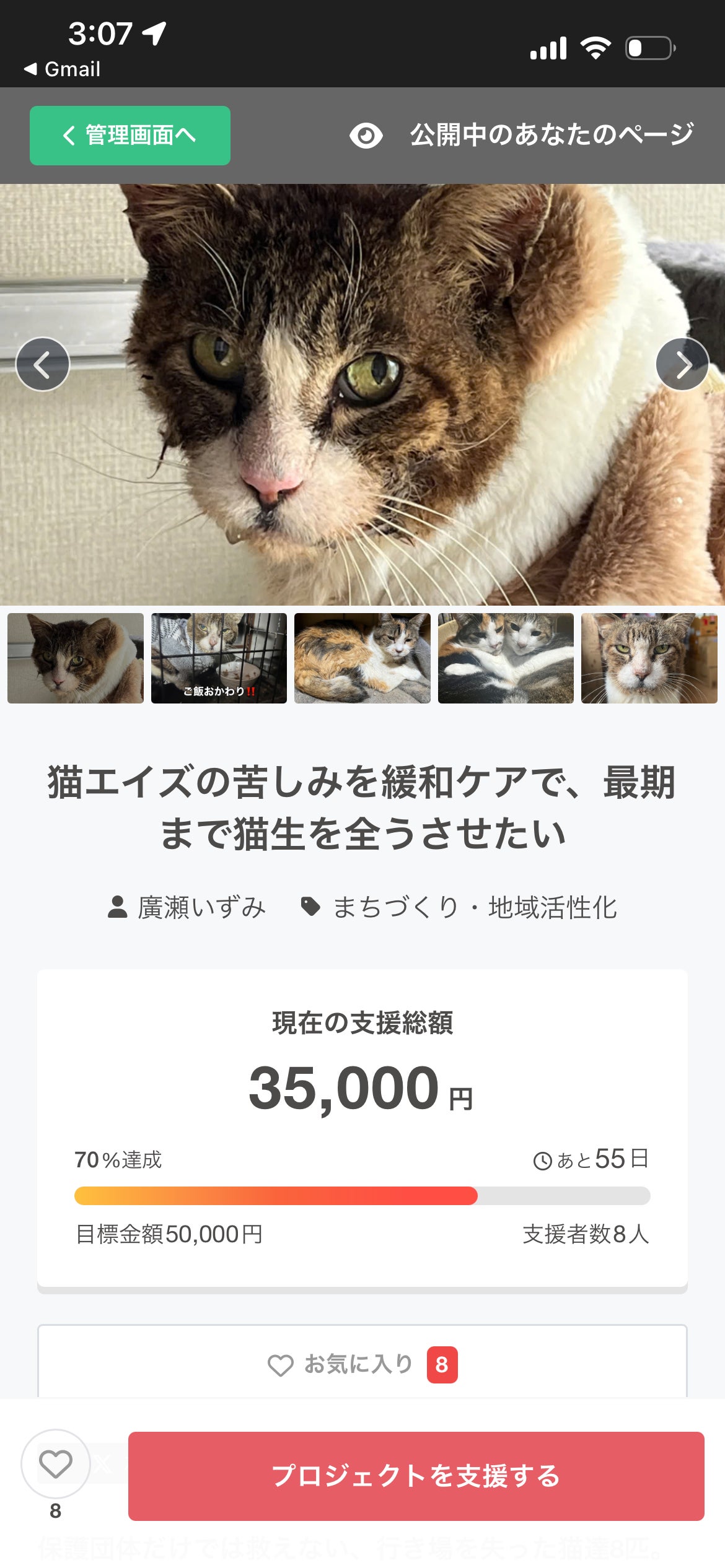Show next photo with the right arrow
Screen dimensions: 725x1568
click(x=682, y=364)
